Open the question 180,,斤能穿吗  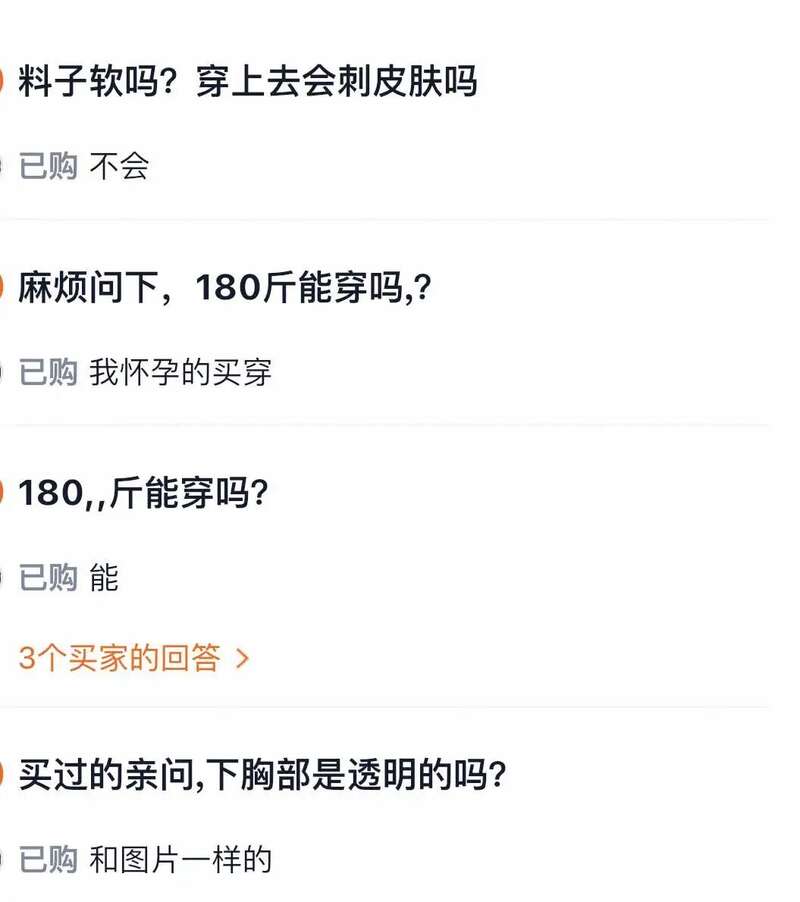point(143,493)
